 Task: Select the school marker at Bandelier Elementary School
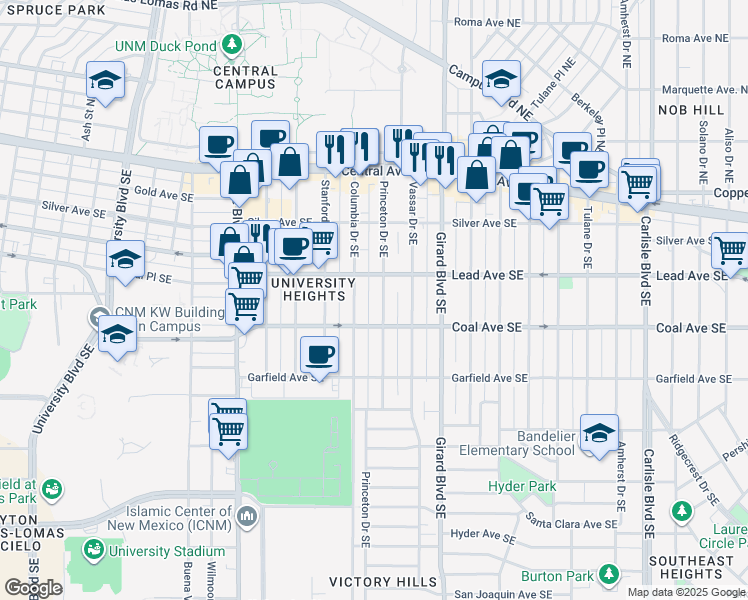pyautogui.click(x=599, y=433)
